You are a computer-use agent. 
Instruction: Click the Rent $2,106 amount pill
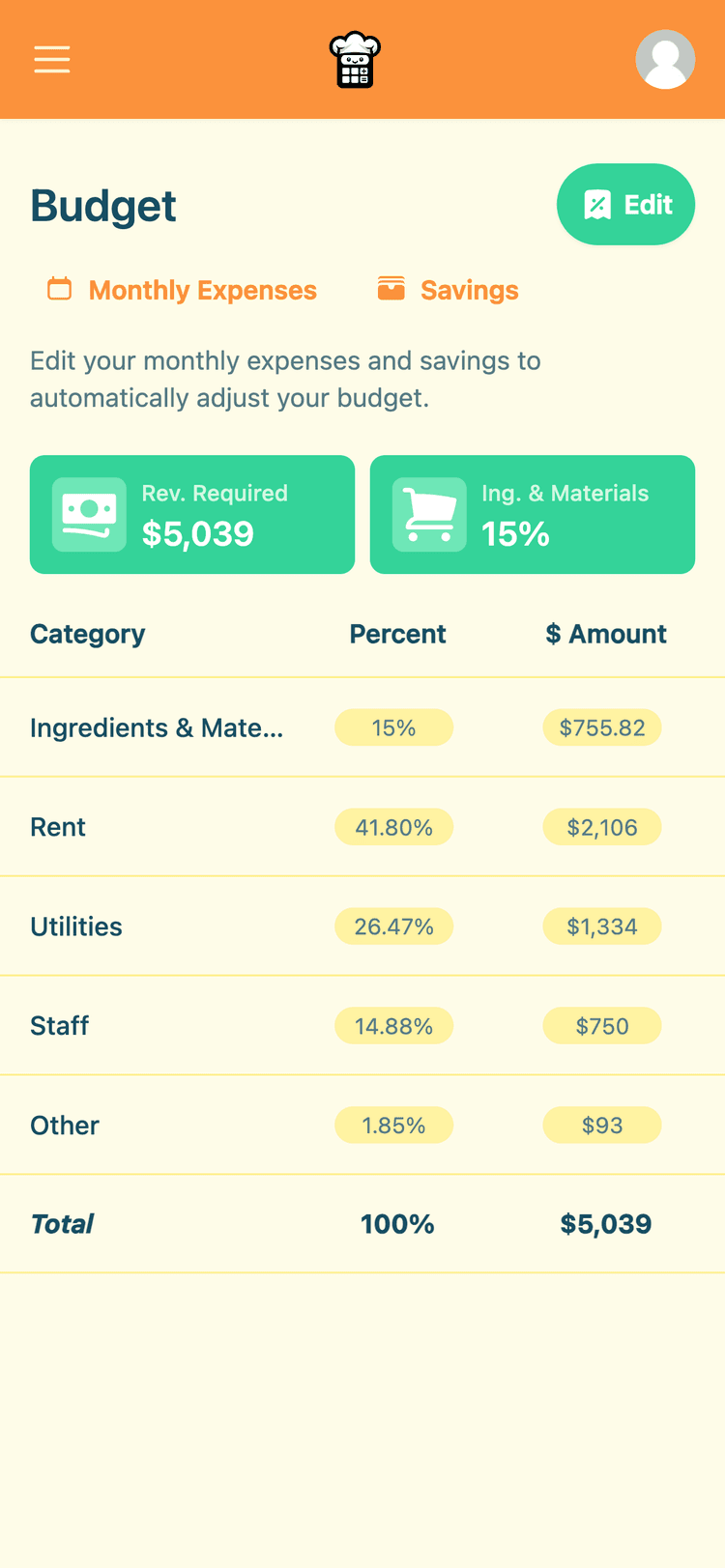[602, 826]
